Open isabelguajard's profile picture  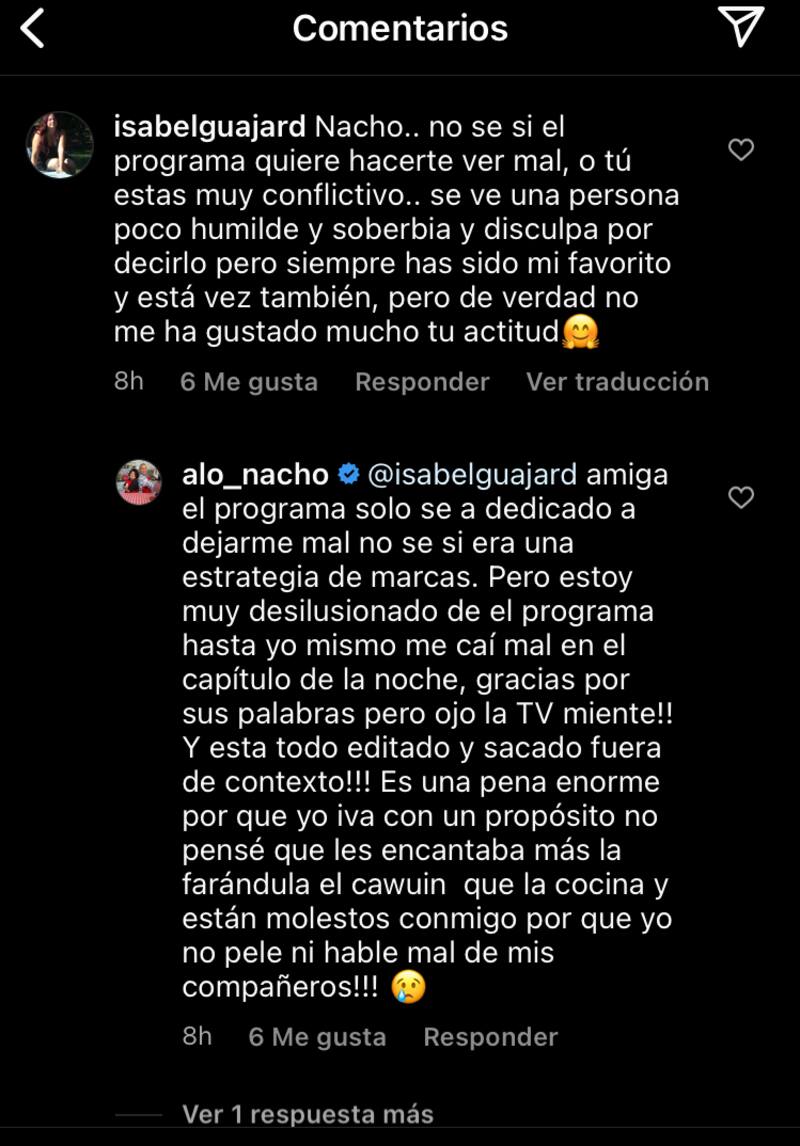click(x=60, y=144)
